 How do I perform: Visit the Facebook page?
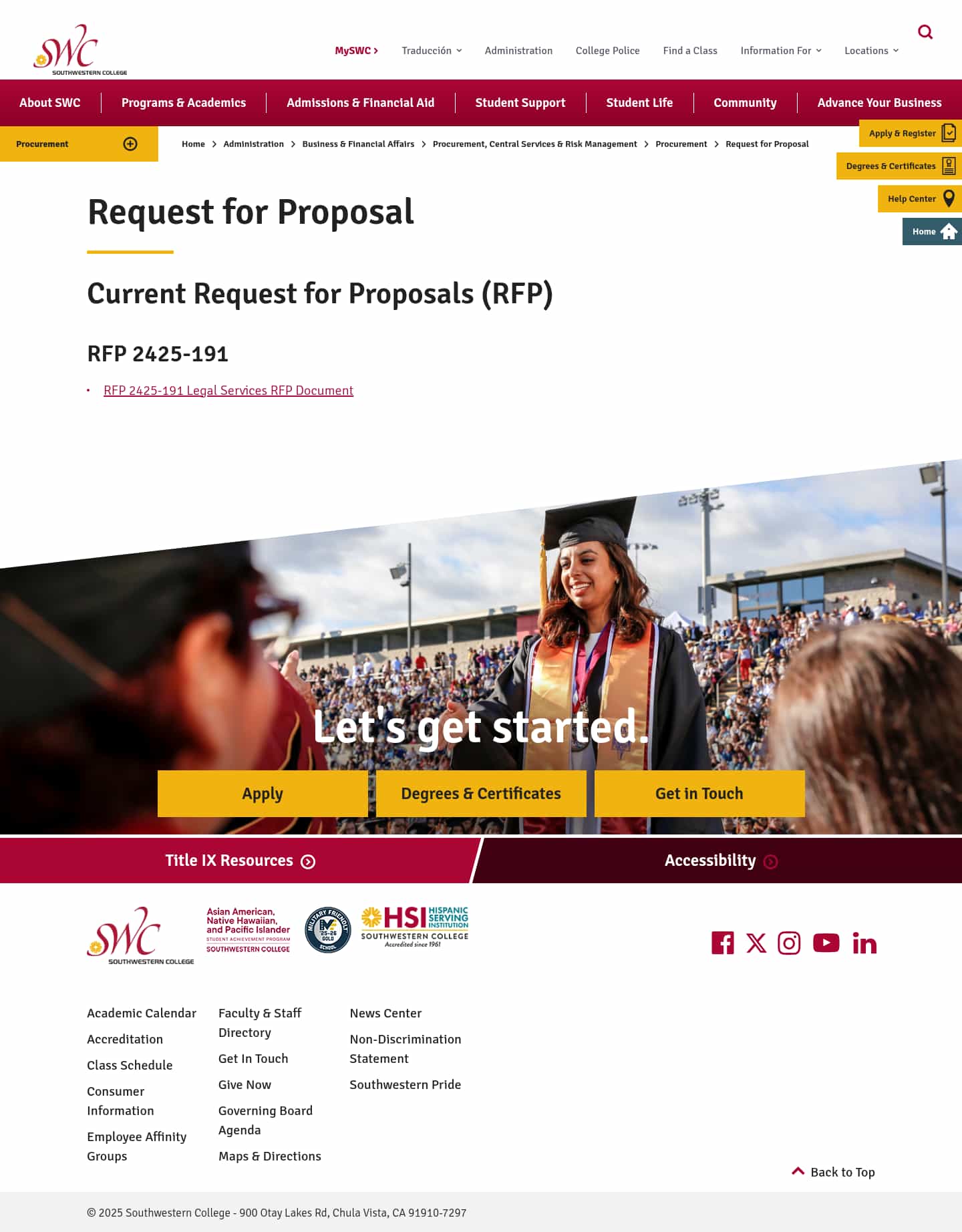point(722,943)
